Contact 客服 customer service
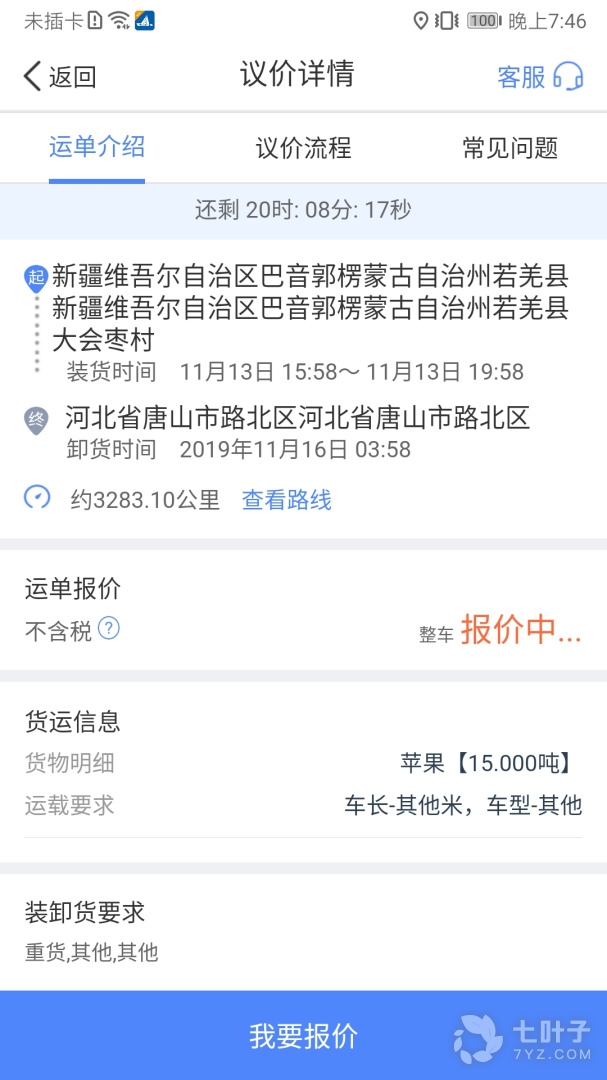The image size is (607, 1080). click(x=540, y=76)
